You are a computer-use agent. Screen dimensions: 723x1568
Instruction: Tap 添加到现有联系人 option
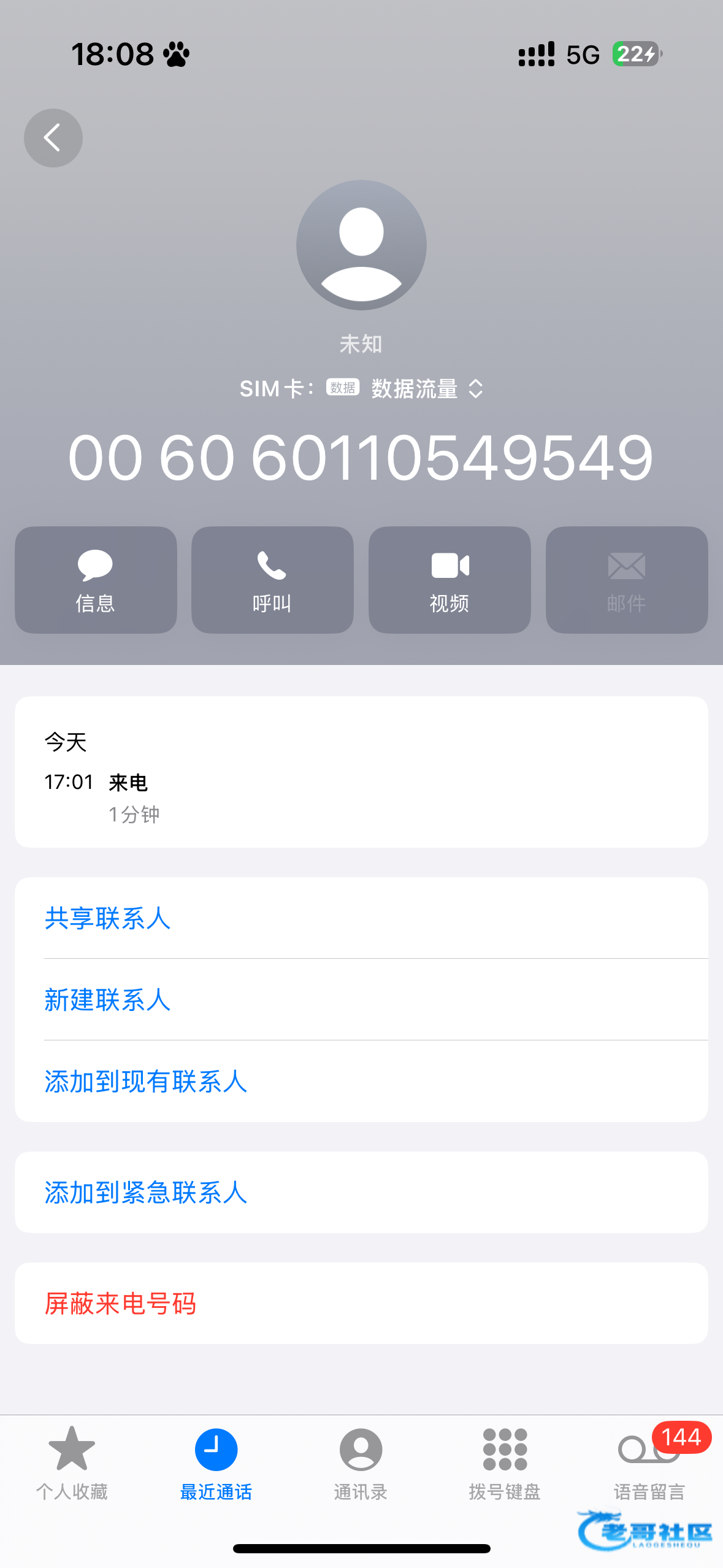tap(146, 1082)
